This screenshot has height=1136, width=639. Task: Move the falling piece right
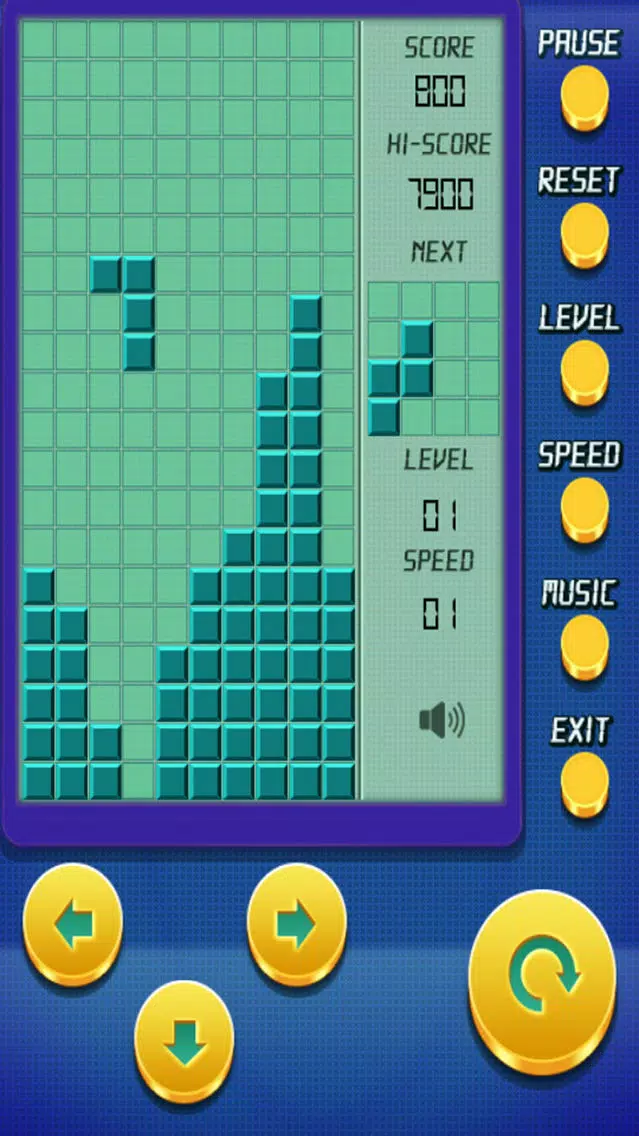[x=296, y=924]
